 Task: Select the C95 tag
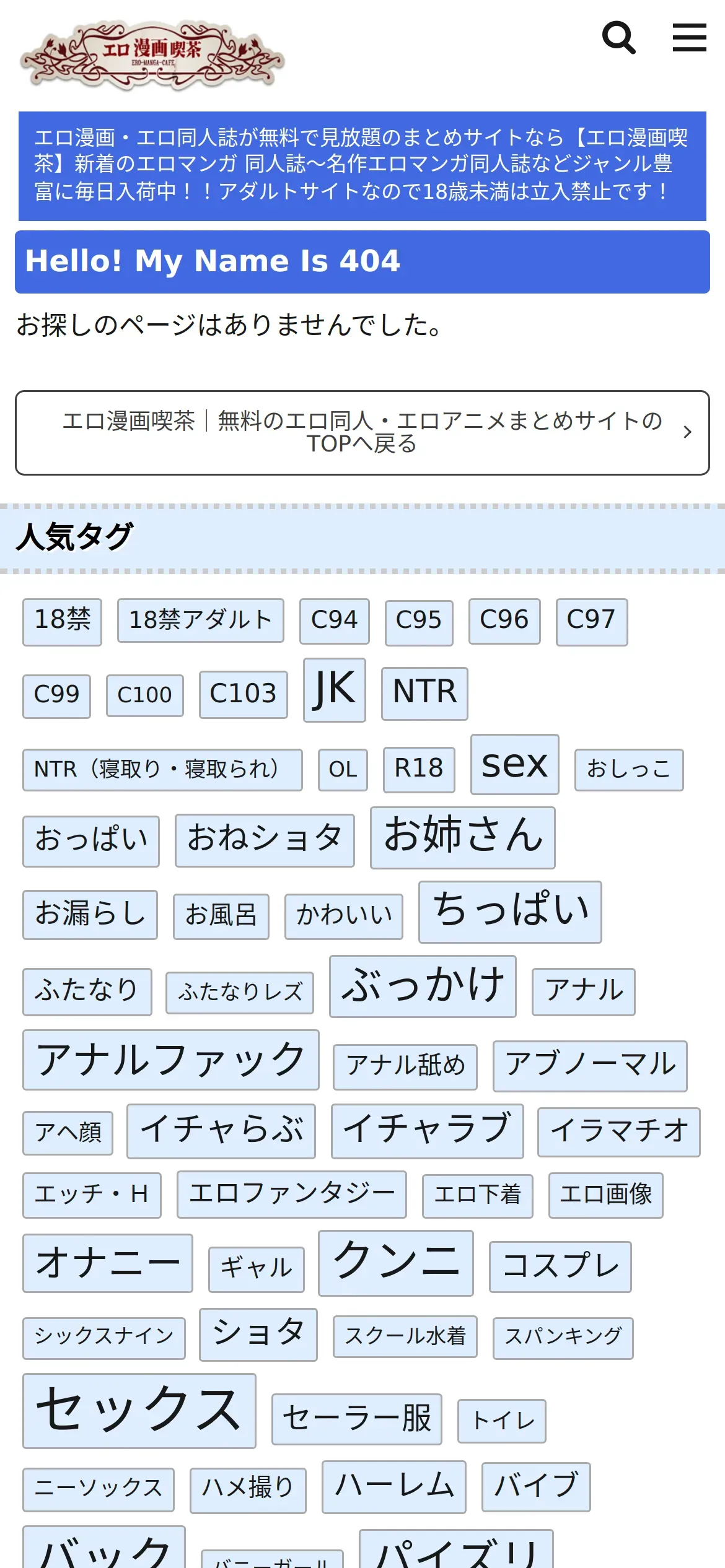click(x=419, y=622)
